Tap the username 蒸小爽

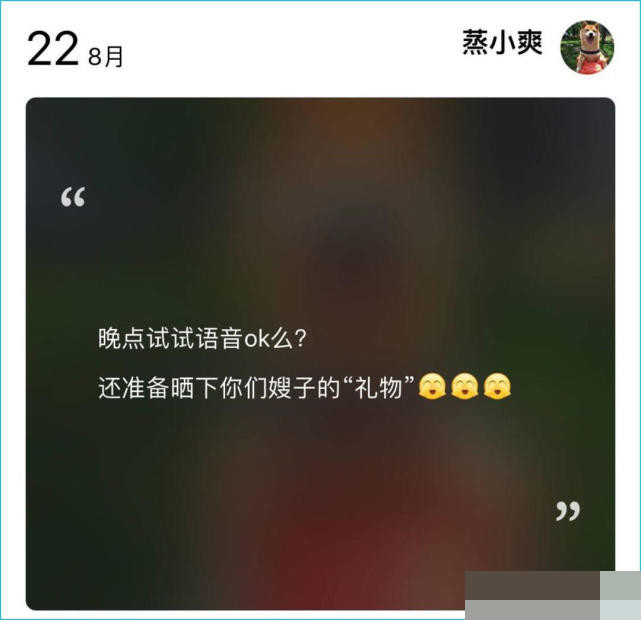tap(502, 43)
